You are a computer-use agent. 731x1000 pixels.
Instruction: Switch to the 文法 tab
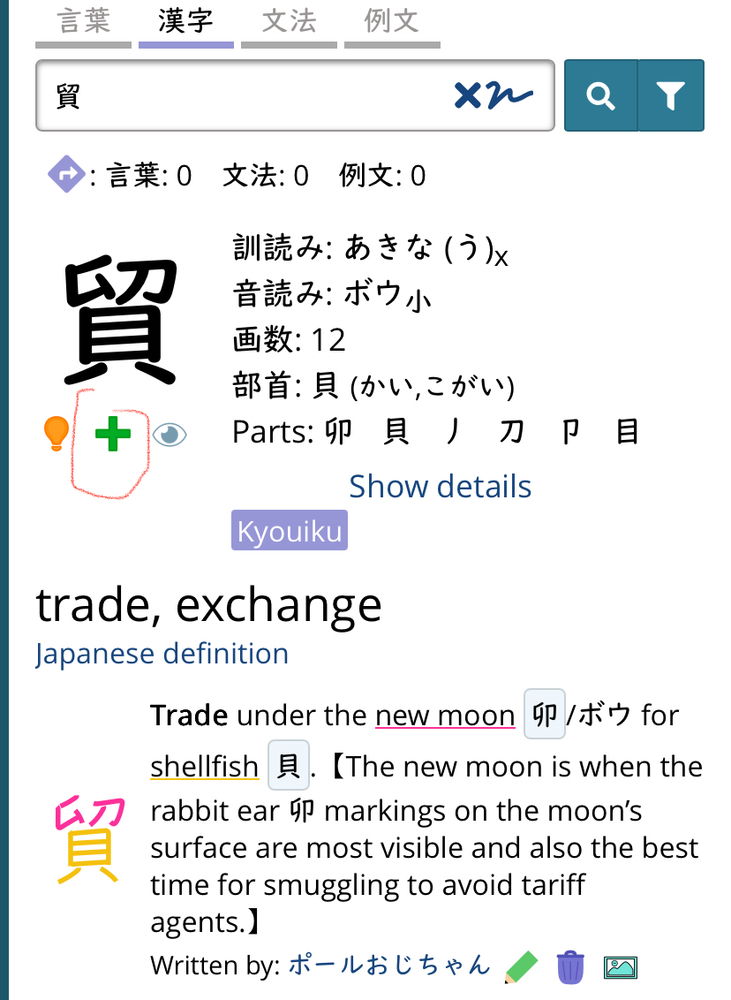[x=289, y=22]
